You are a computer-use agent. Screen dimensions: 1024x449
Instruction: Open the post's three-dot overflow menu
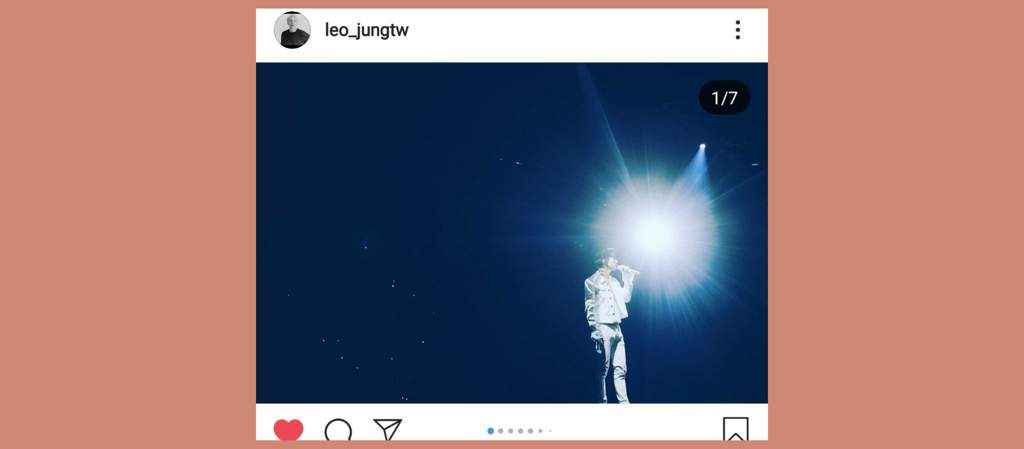tap(737, 30)
